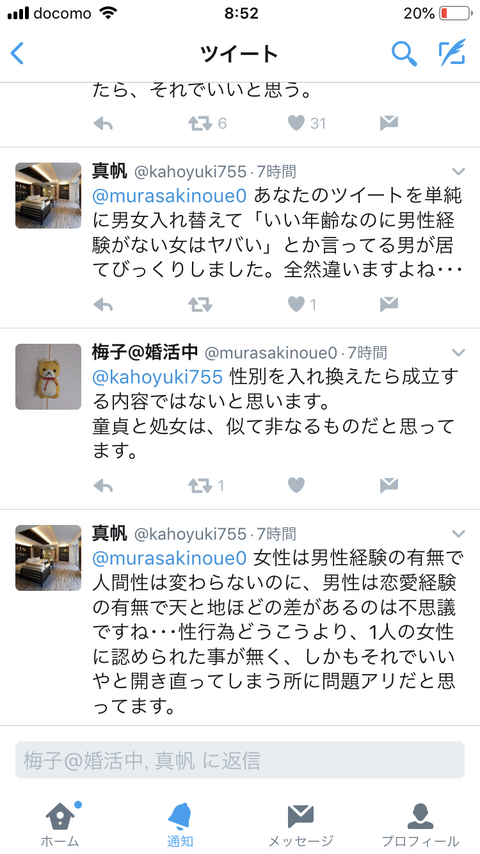Open the dropdown arrow on 真帆's last tweet

coord(458,533)
